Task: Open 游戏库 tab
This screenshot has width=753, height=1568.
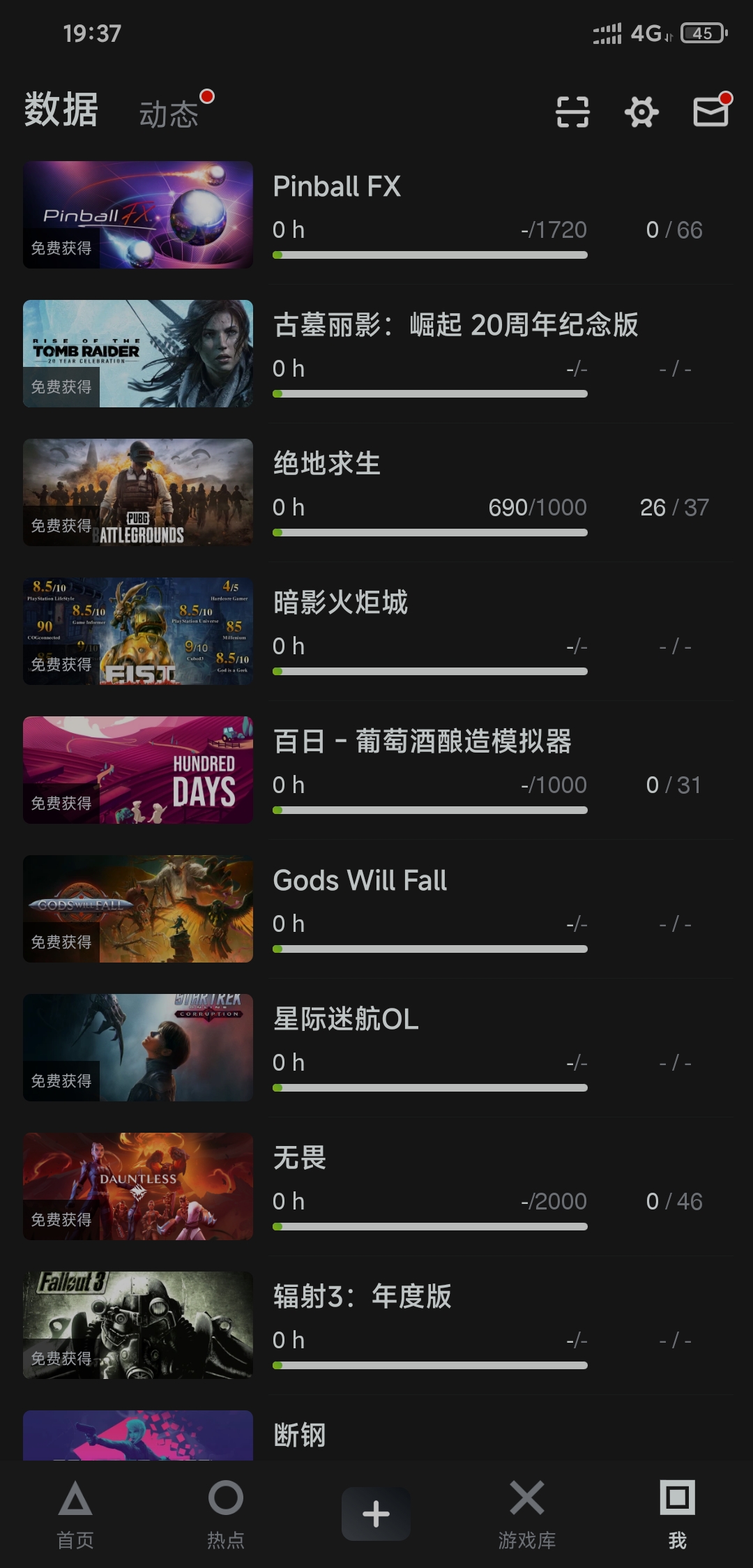Action: 526,1514
